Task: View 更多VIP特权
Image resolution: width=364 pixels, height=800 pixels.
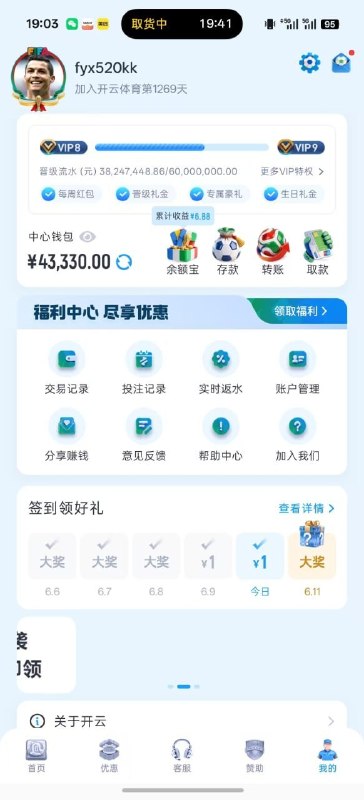Action: tap(293, 171)
